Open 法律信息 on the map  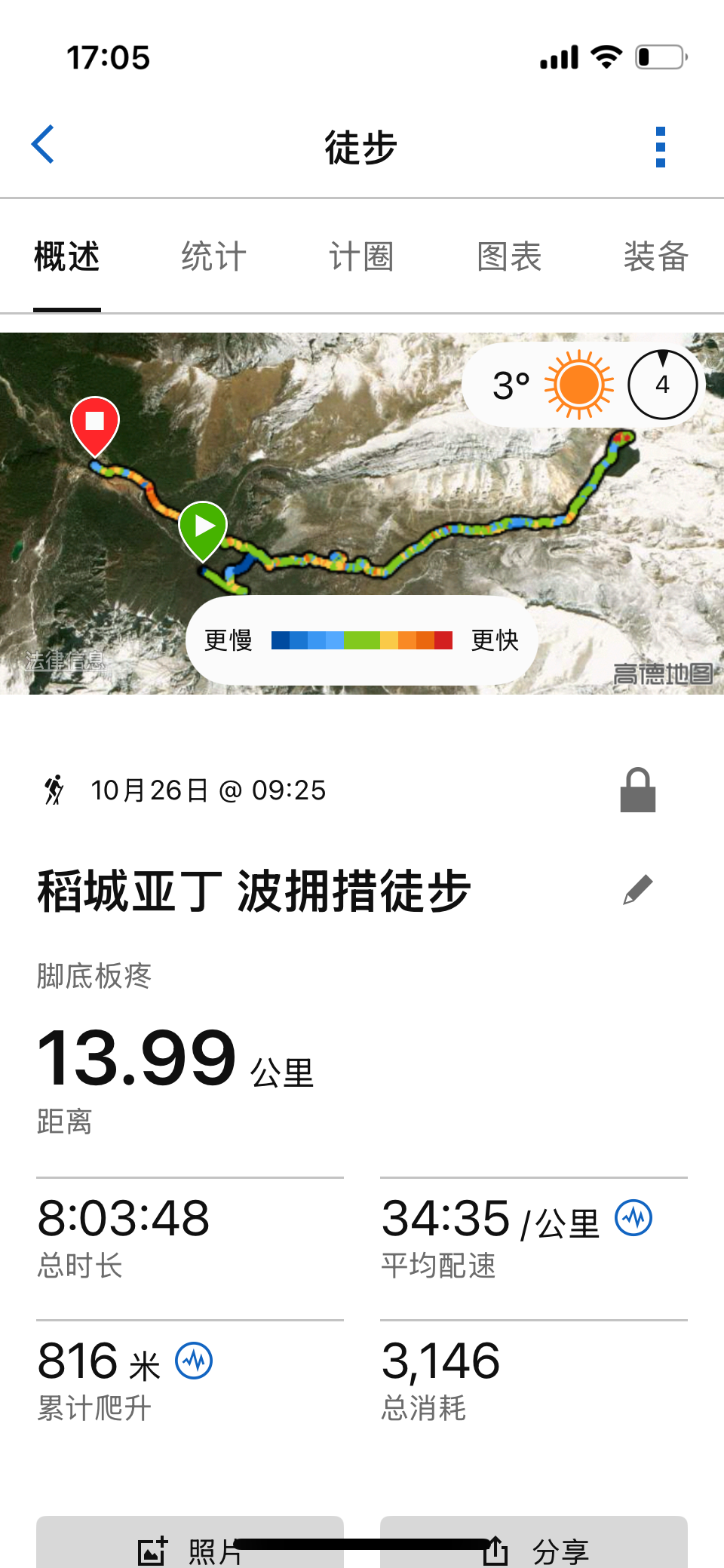point(65,661)
